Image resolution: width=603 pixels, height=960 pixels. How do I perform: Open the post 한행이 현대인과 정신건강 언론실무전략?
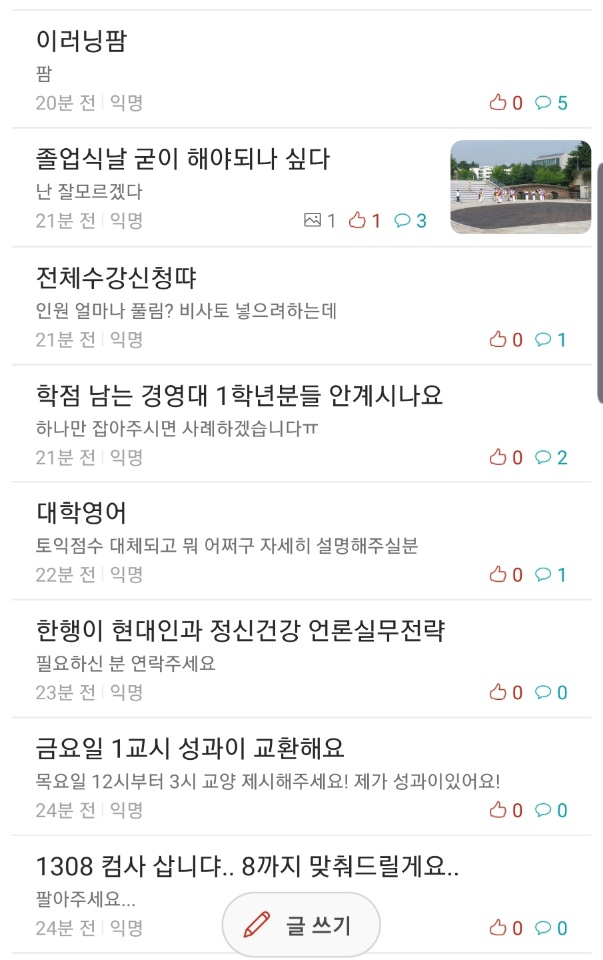[x=301, y=659]
